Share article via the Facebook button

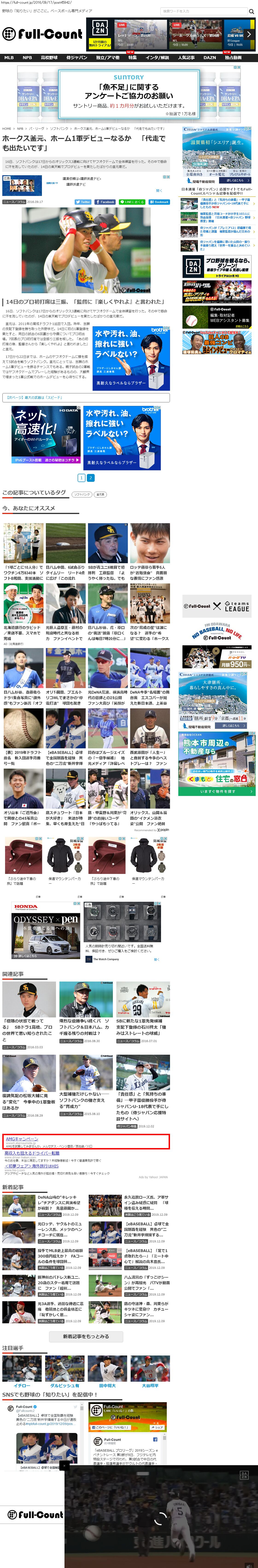click(x=105, y=201)
